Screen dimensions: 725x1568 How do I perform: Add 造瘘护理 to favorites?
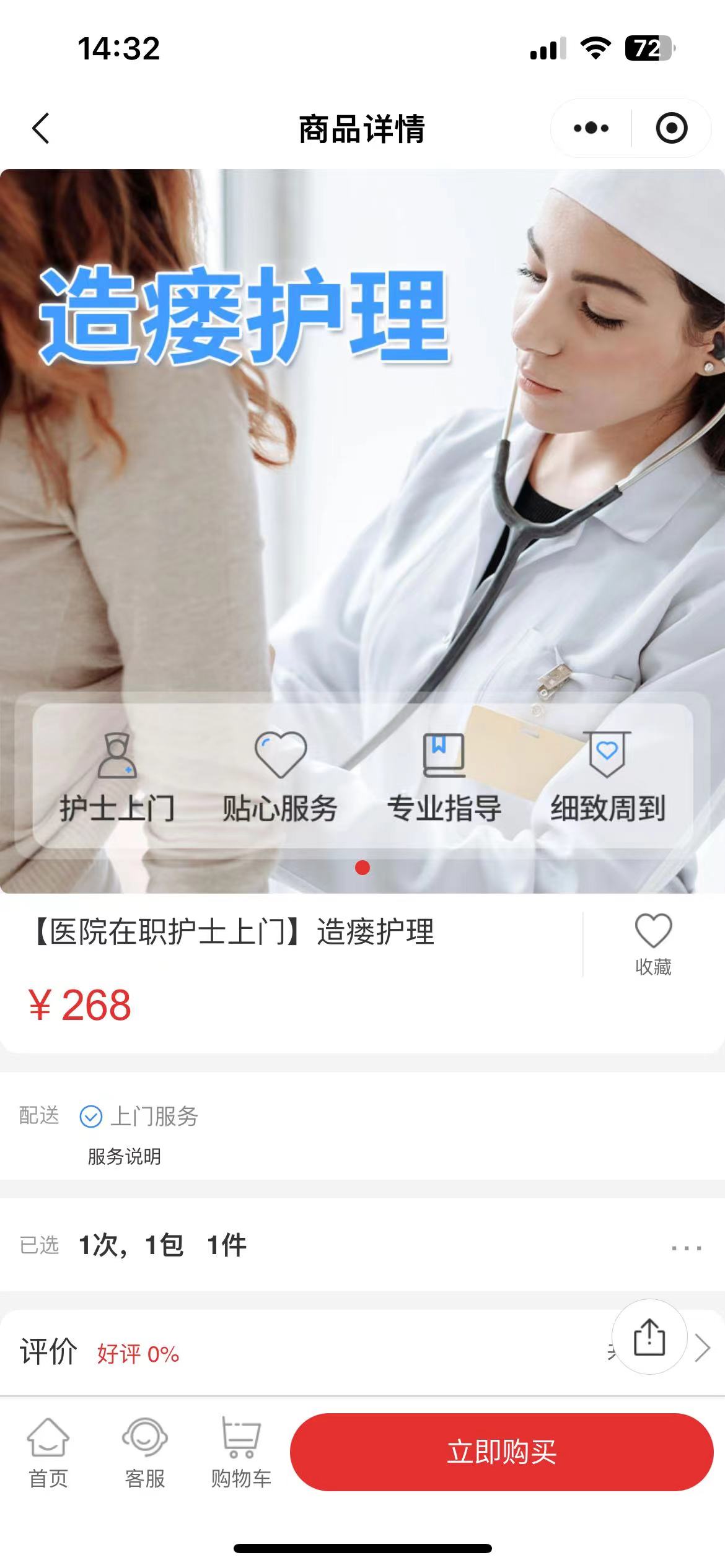point(653,944)
